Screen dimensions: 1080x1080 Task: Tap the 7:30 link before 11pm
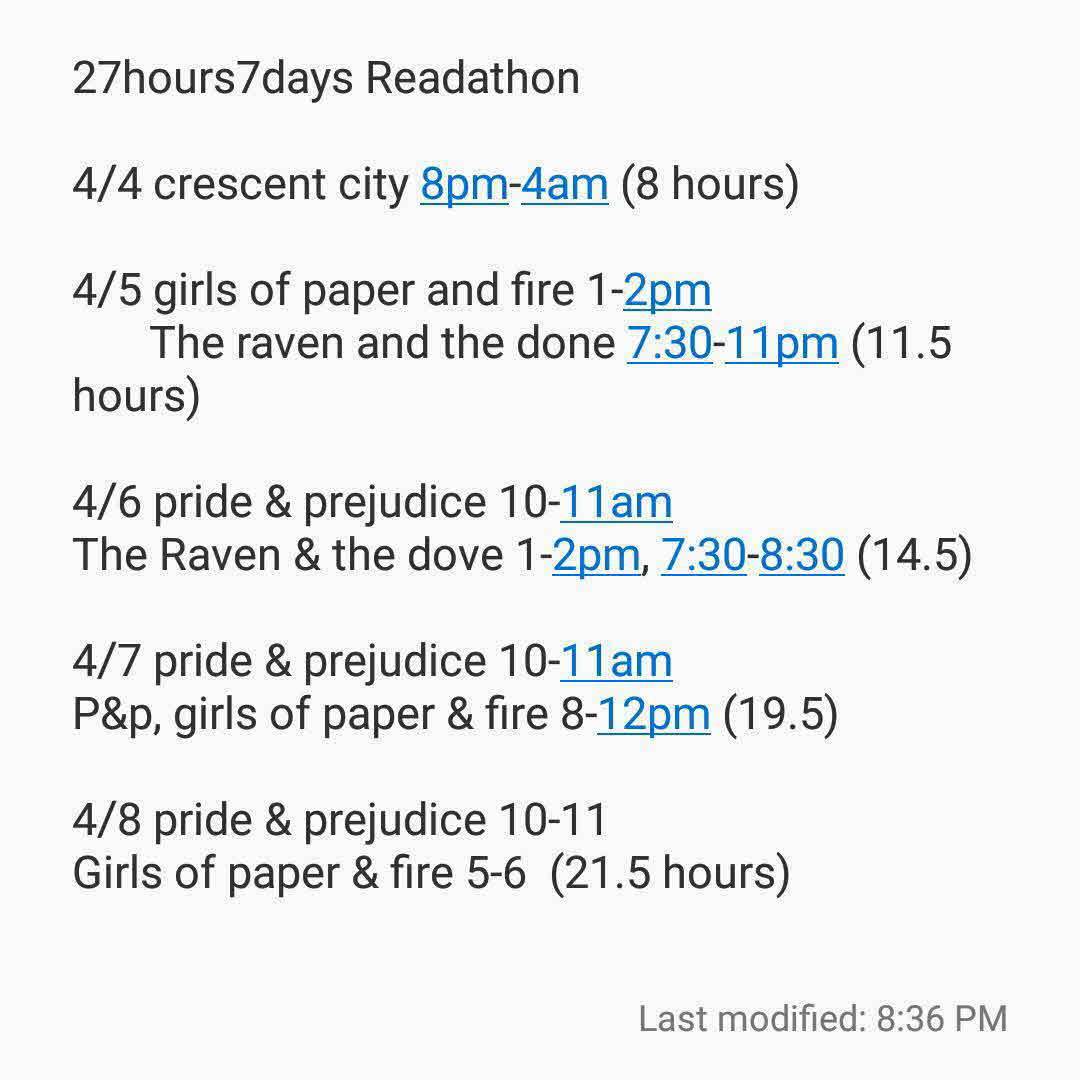click(x=669, y=344)
